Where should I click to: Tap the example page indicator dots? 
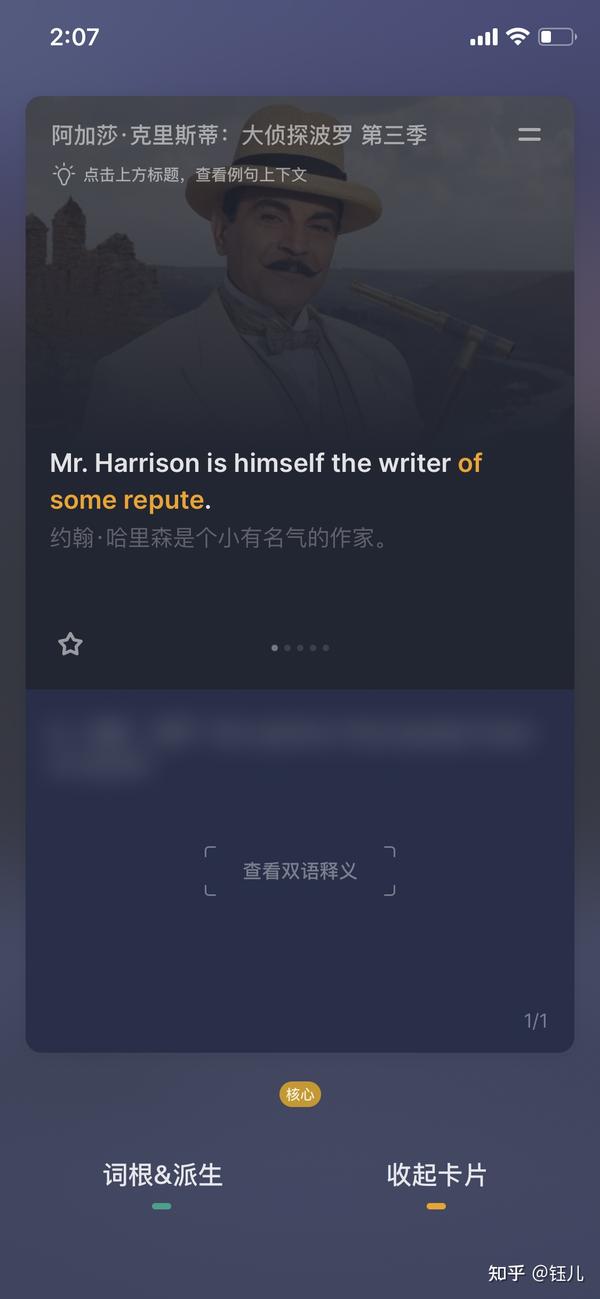pos(300,648)
